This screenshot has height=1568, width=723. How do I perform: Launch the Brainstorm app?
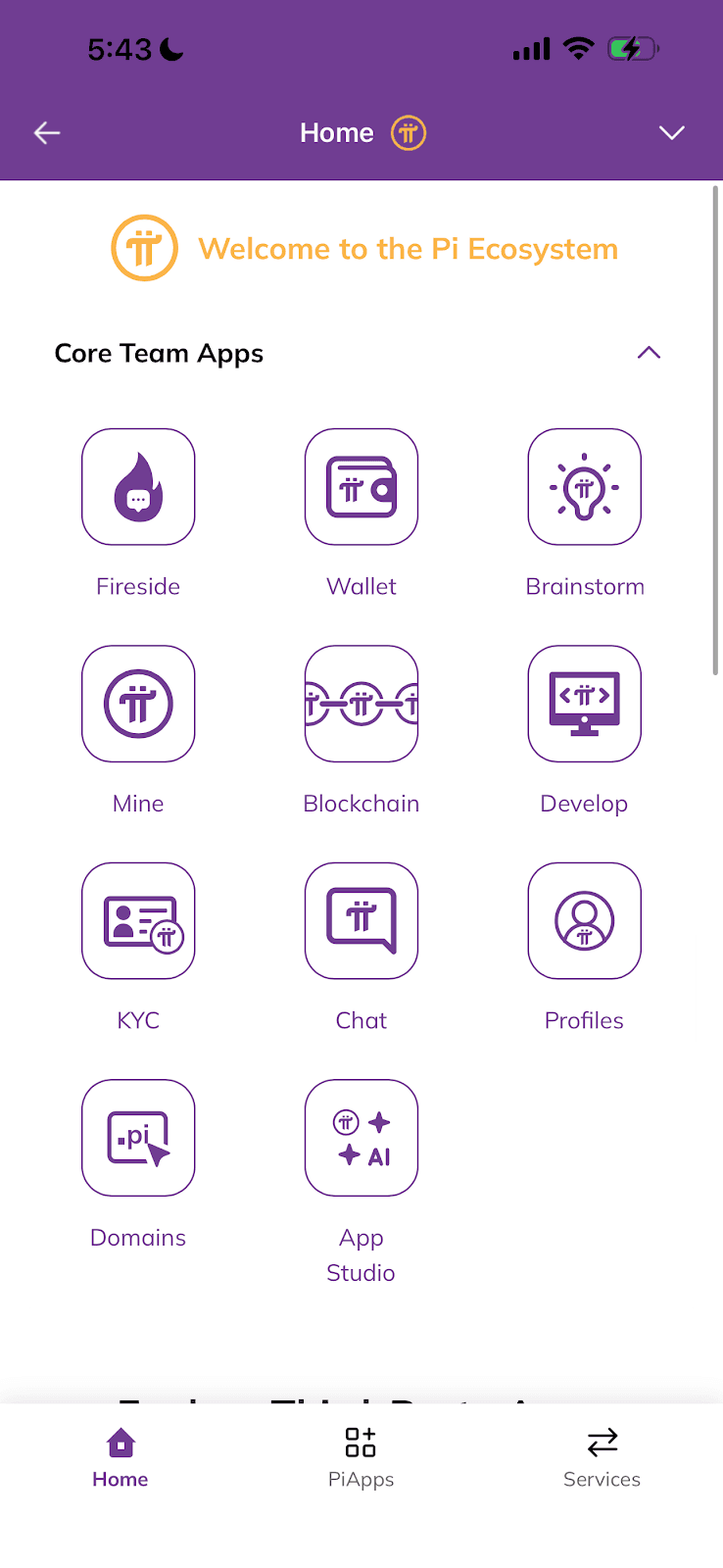[585, 487]
